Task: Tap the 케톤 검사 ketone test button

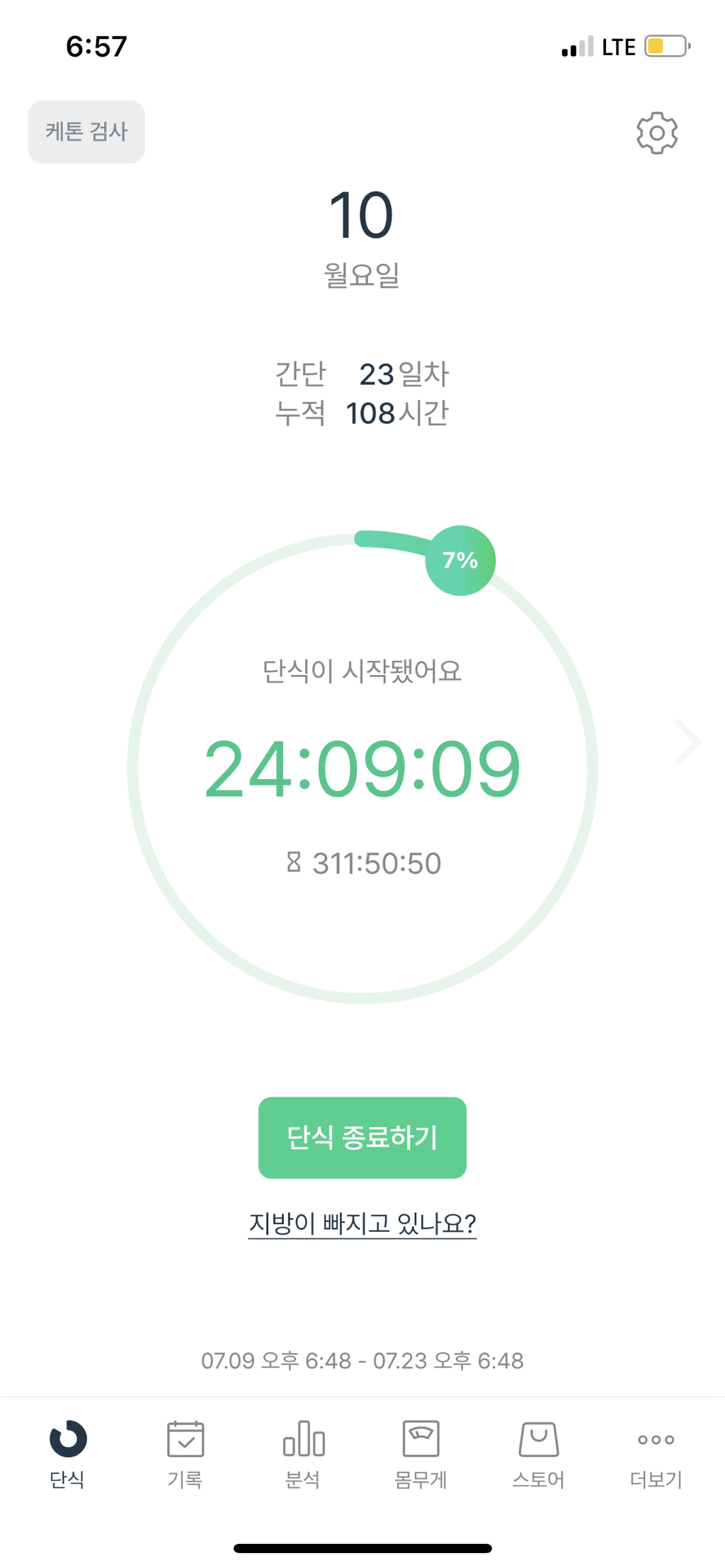Action: (x=86, y=132)
